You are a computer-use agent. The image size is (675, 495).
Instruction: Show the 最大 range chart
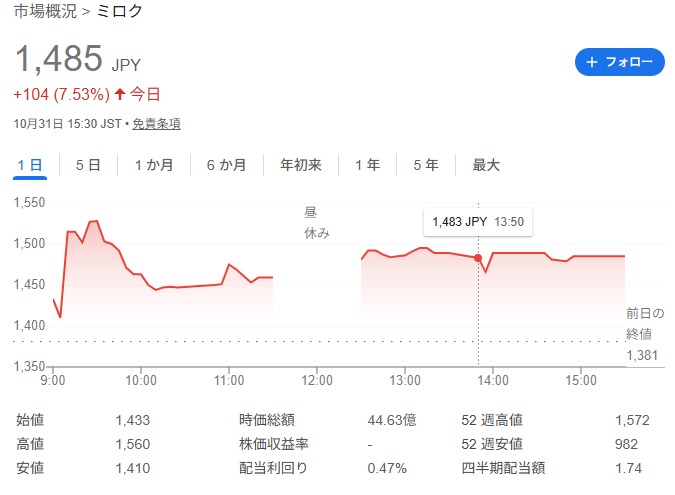click(486, 165)
